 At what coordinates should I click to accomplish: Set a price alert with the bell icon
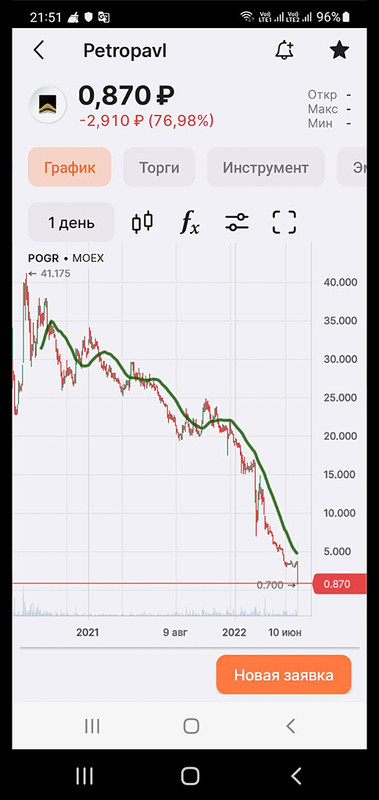pyautogui.click(x=284, y=51)
